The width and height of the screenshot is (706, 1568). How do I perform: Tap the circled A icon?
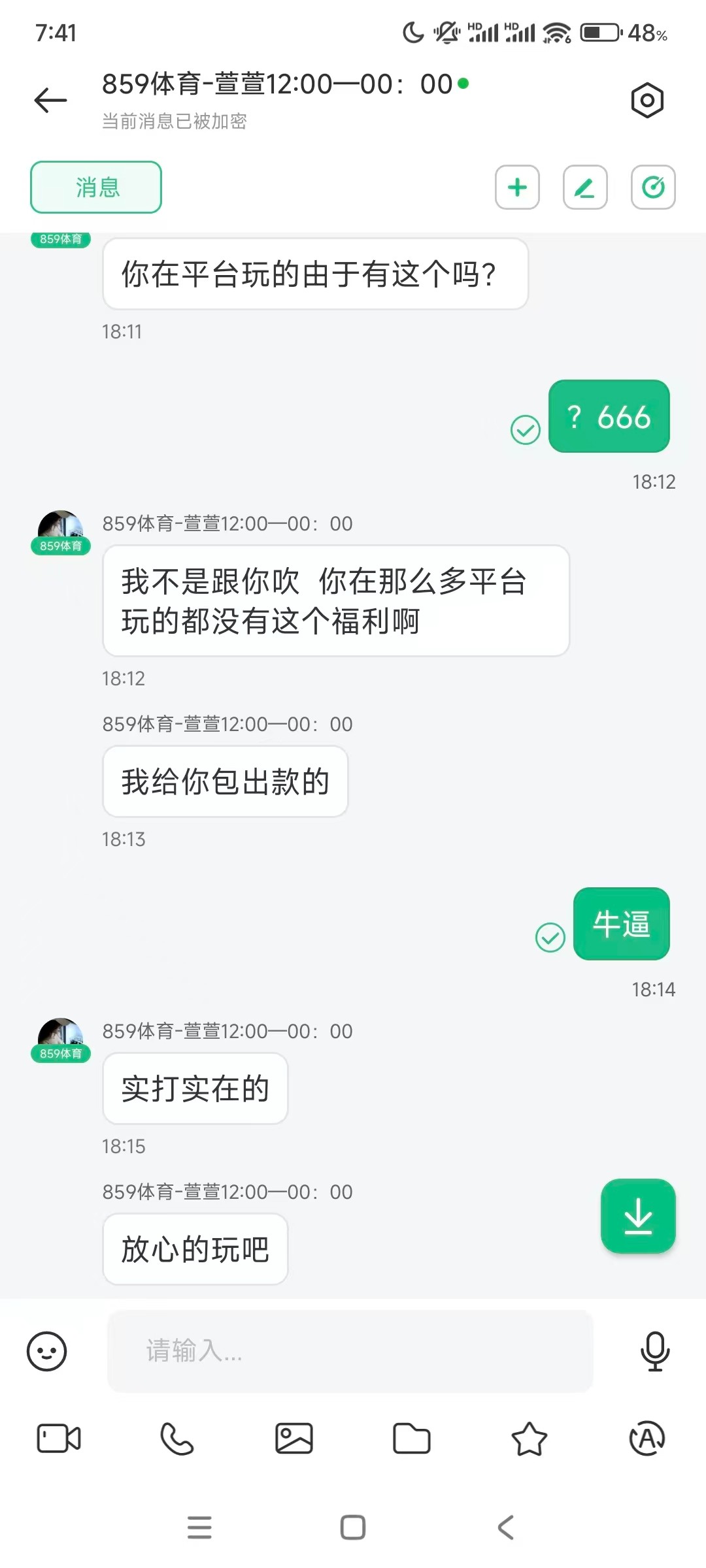click(647, 1439)
